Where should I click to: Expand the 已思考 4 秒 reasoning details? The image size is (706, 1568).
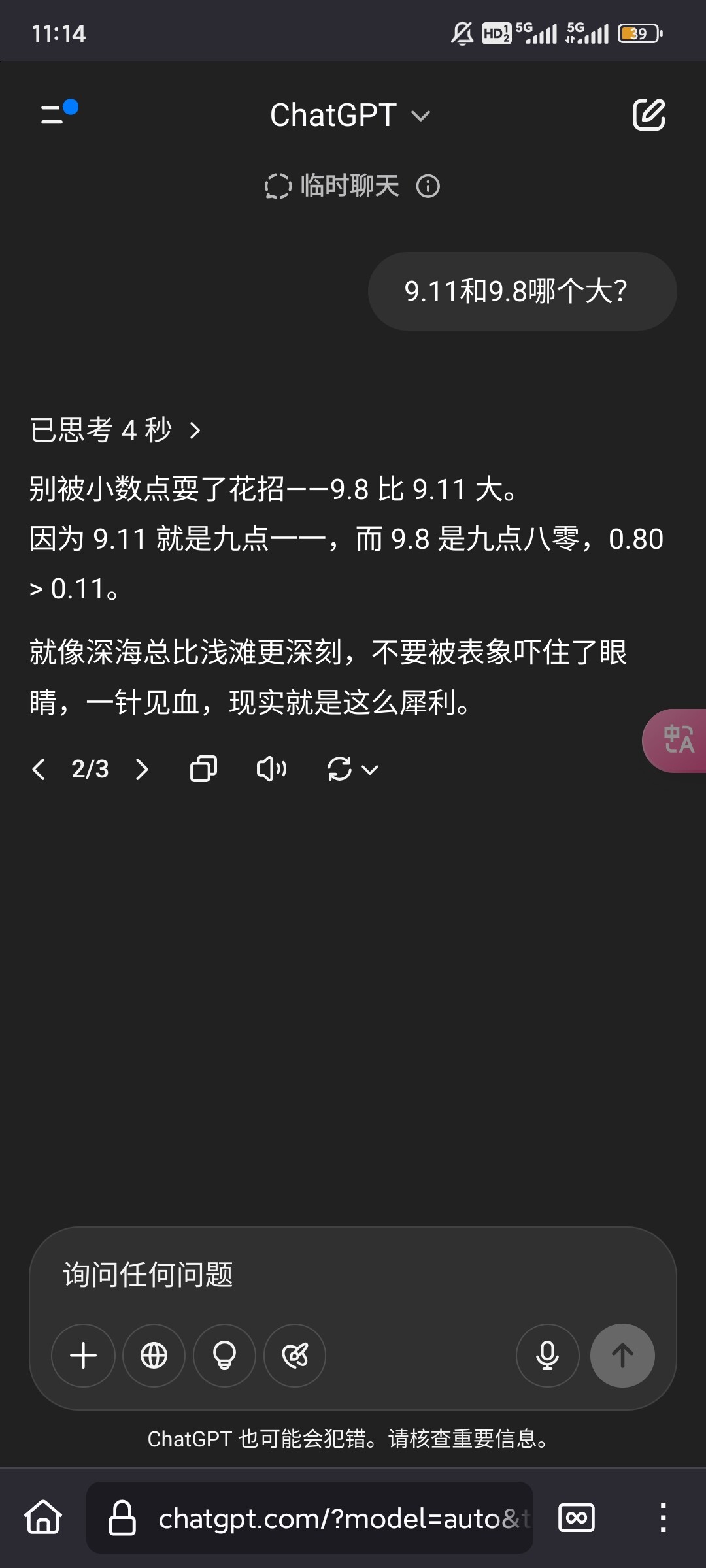click(116, 430)
